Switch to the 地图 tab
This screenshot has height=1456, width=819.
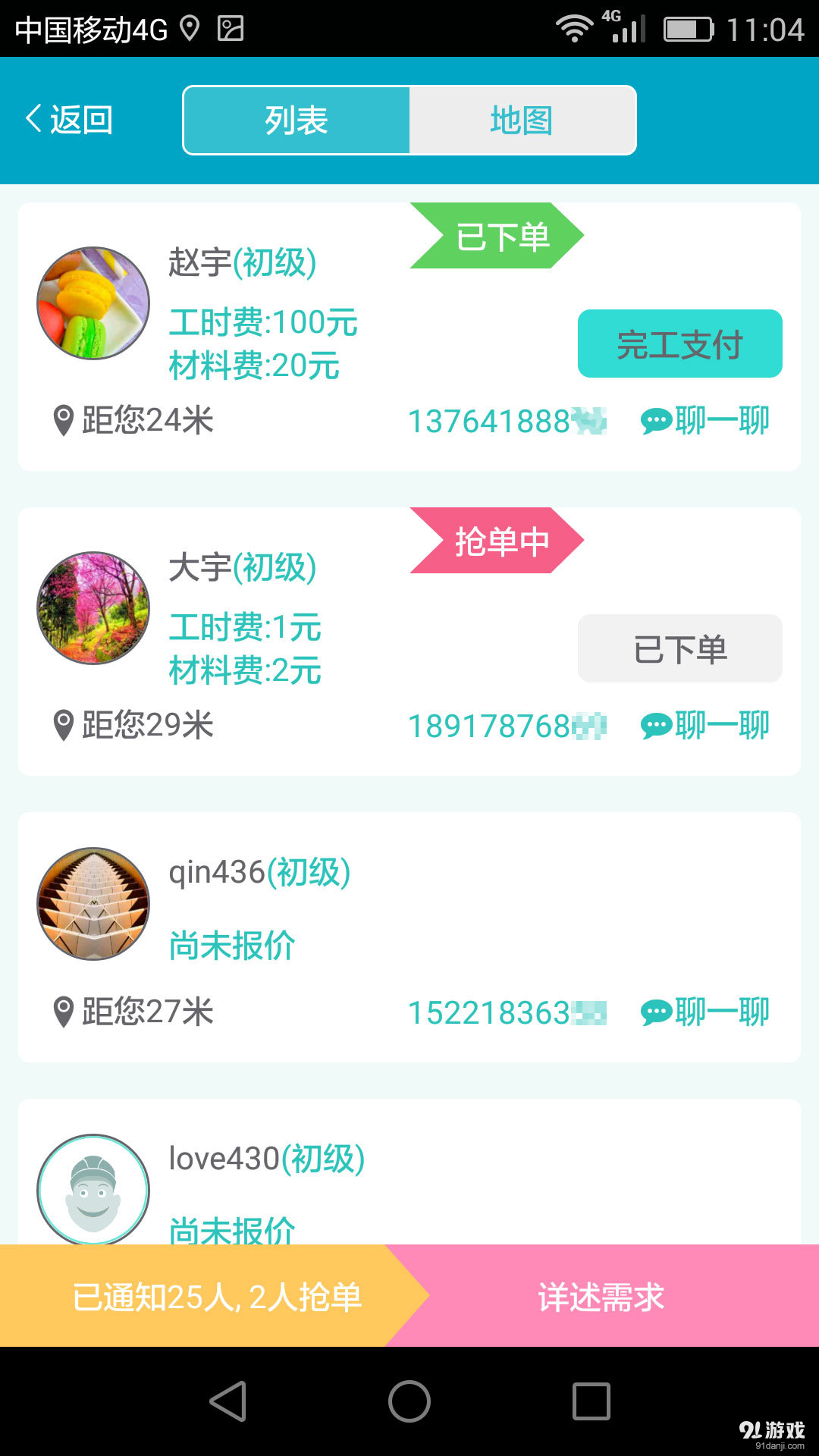522,119
